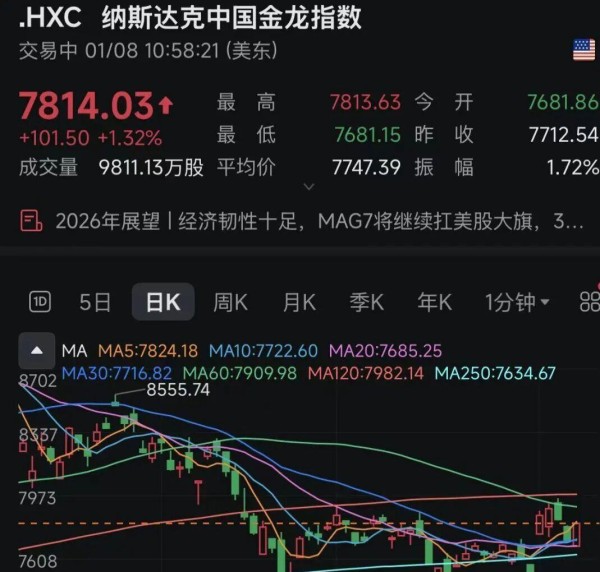The image size is (600, 572).
Task: Select the 日K chart tab
Action: [162, 302]
